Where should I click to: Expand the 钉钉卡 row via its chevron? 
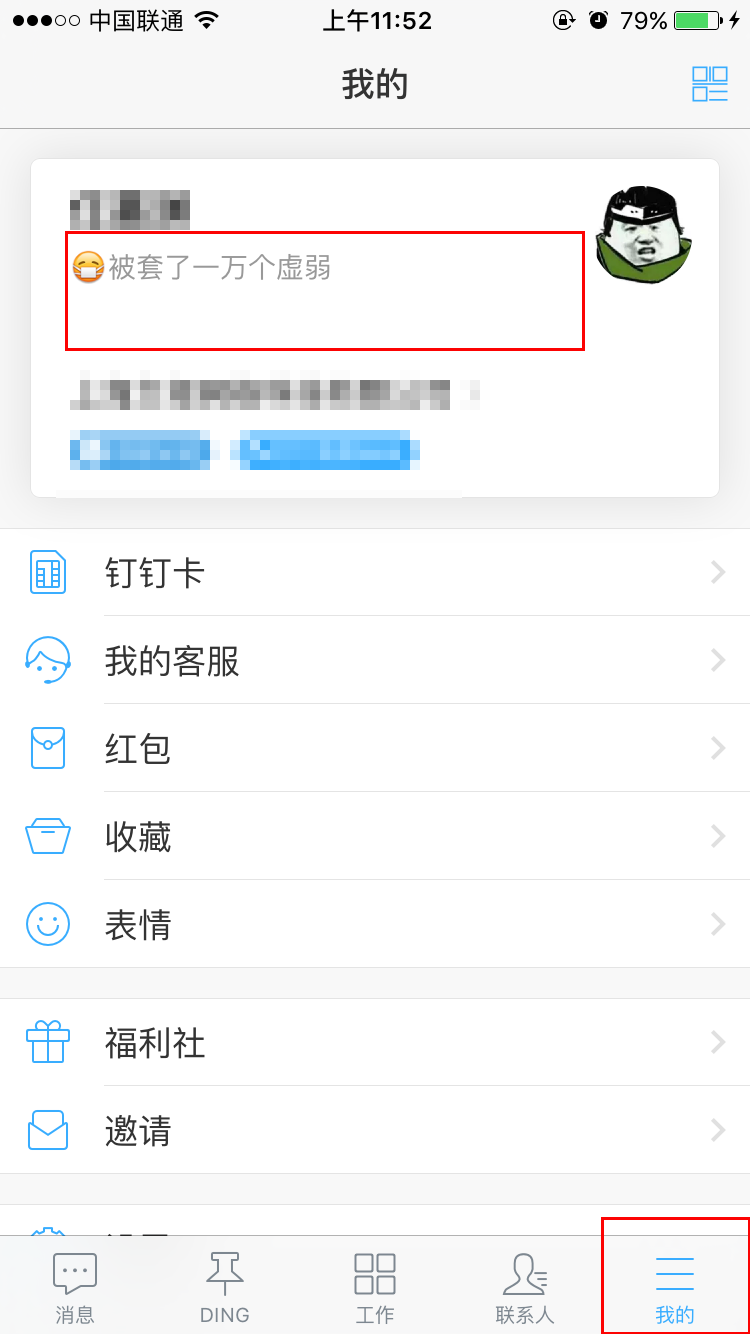[x=718, y=572]
